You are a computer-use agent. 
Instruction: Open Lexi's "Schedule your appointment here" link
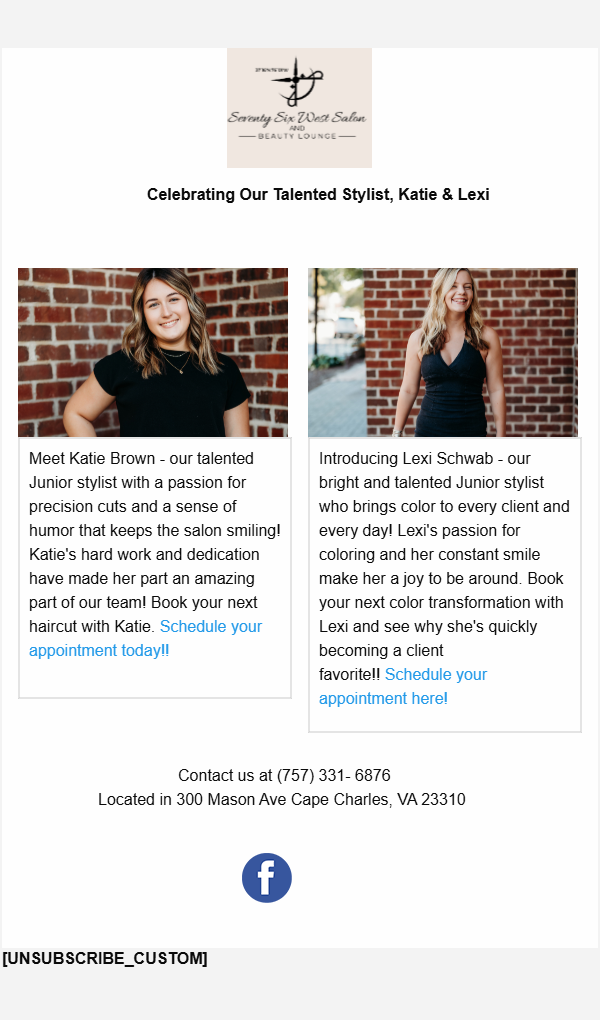(x=435, y=675)
